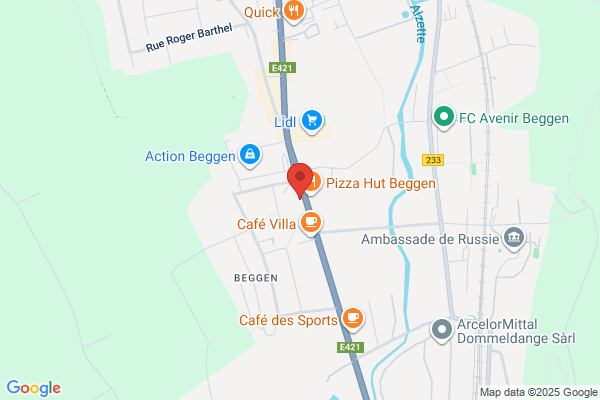This screenshot has width=600, height=400.
Task: Select the Ambassade de Russie marker
Action: pyautogui.click(x=514, y=238)
